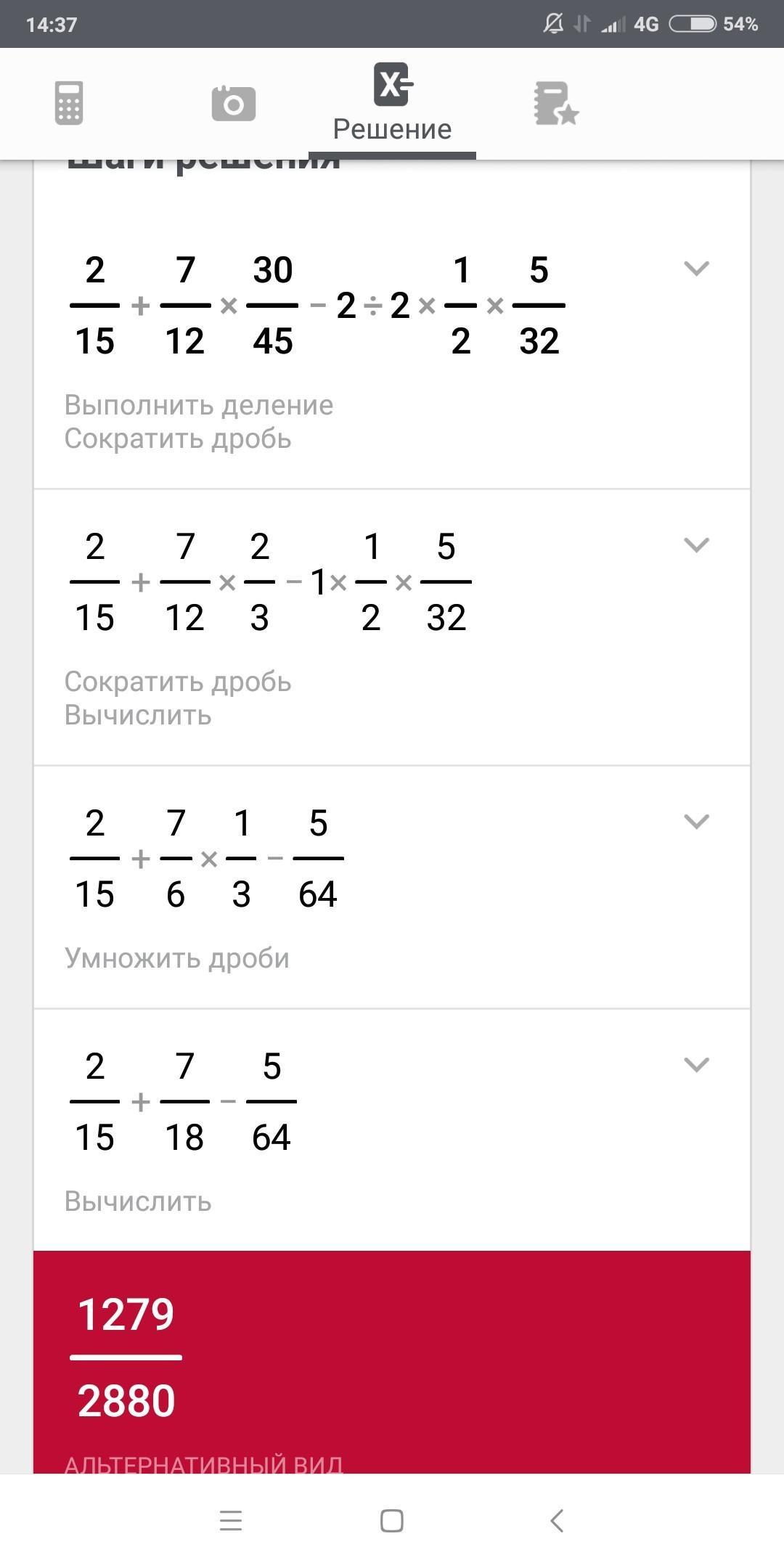Select the Решение tab
This screenshot has height=1568, width=784.
point(392,103)
